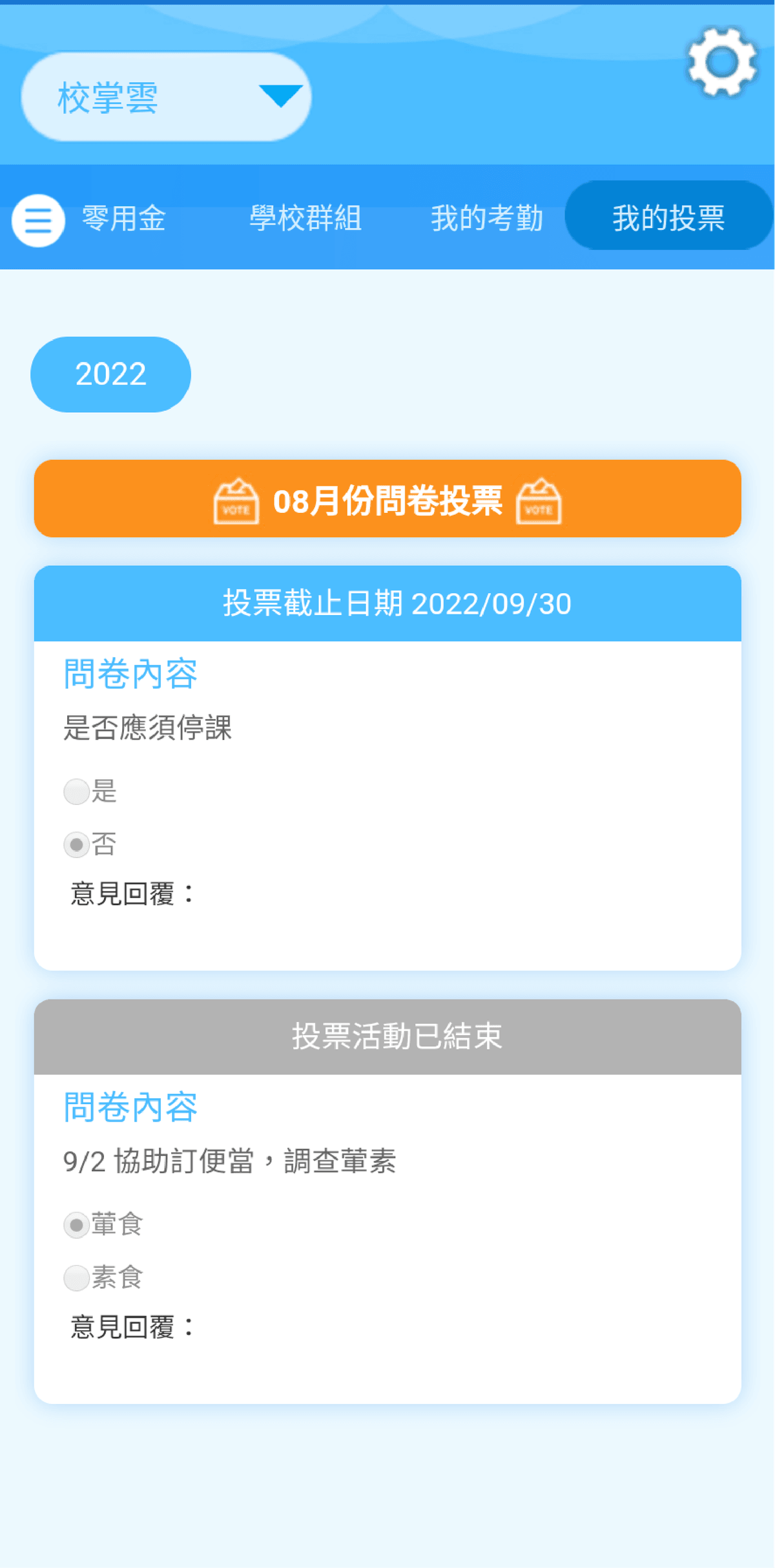Choose the 葷食 option
The image size is (775, 1568).
(x=77, y=1225)
